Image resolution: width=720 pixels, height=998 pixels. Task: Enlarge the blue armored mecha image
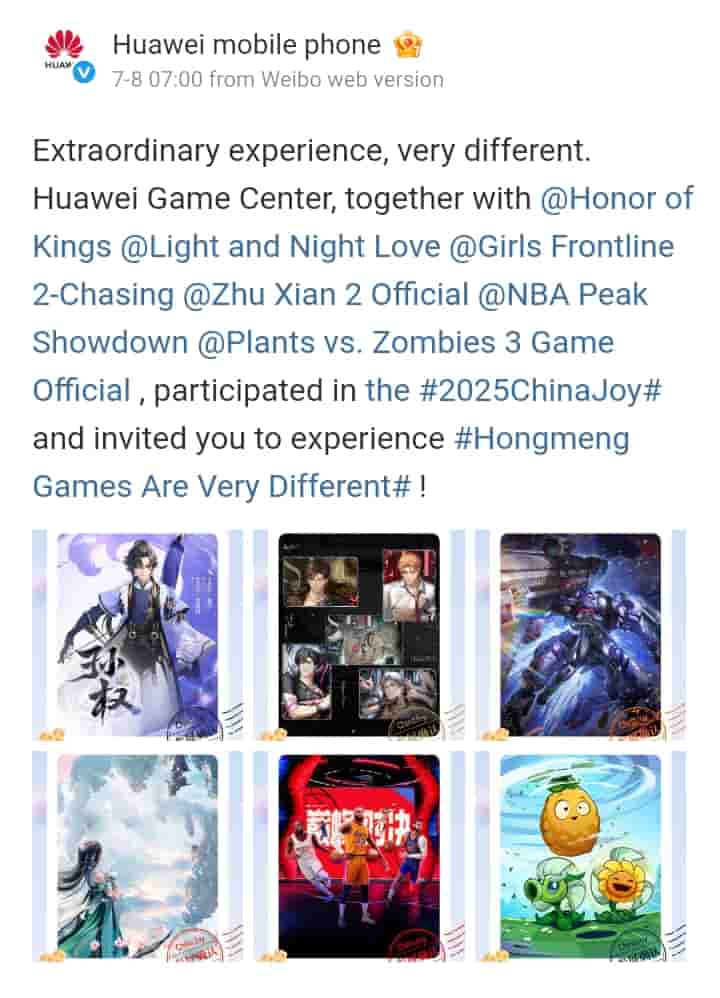(581, 634)
